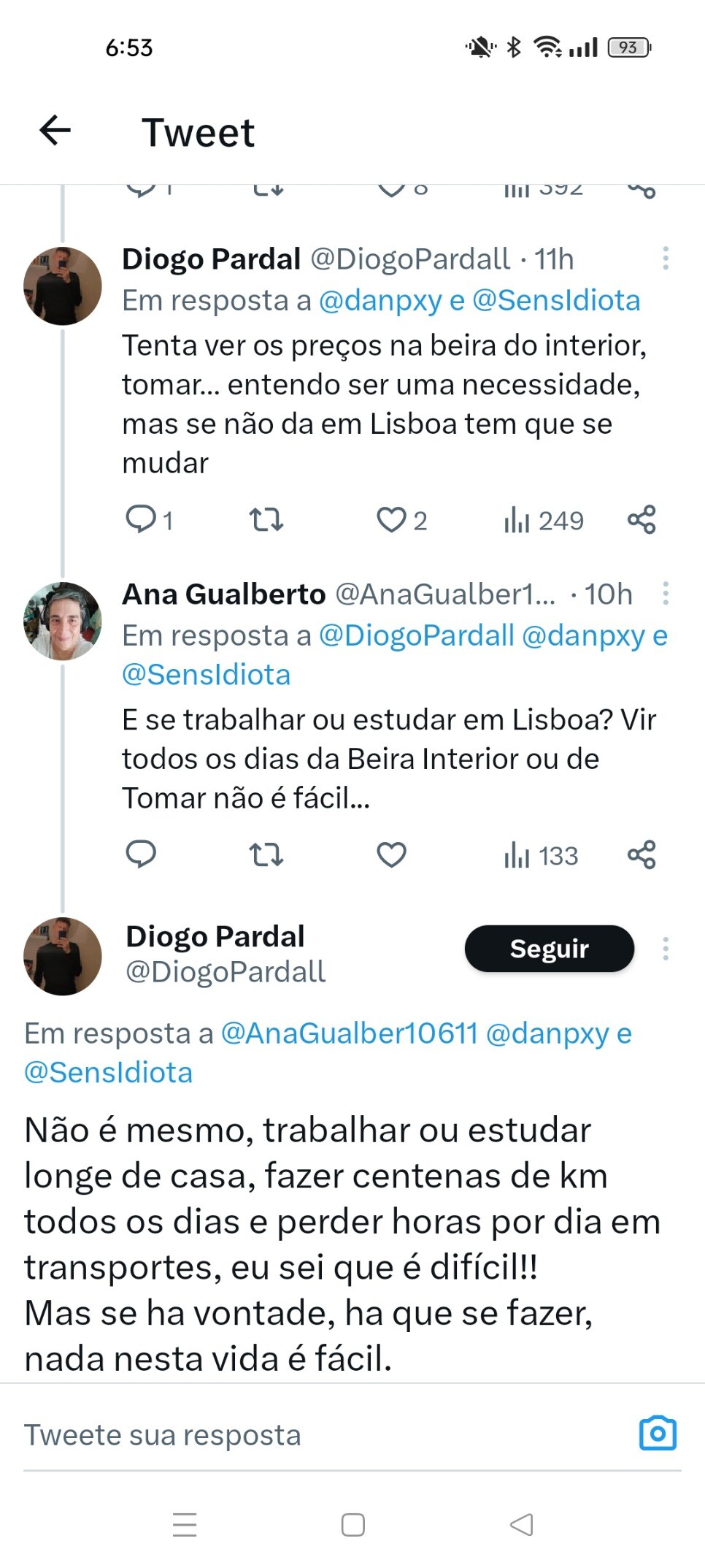The image size is (705, 1568).
Task: Share Ana Gualberto's tweet
Action: 642,854
